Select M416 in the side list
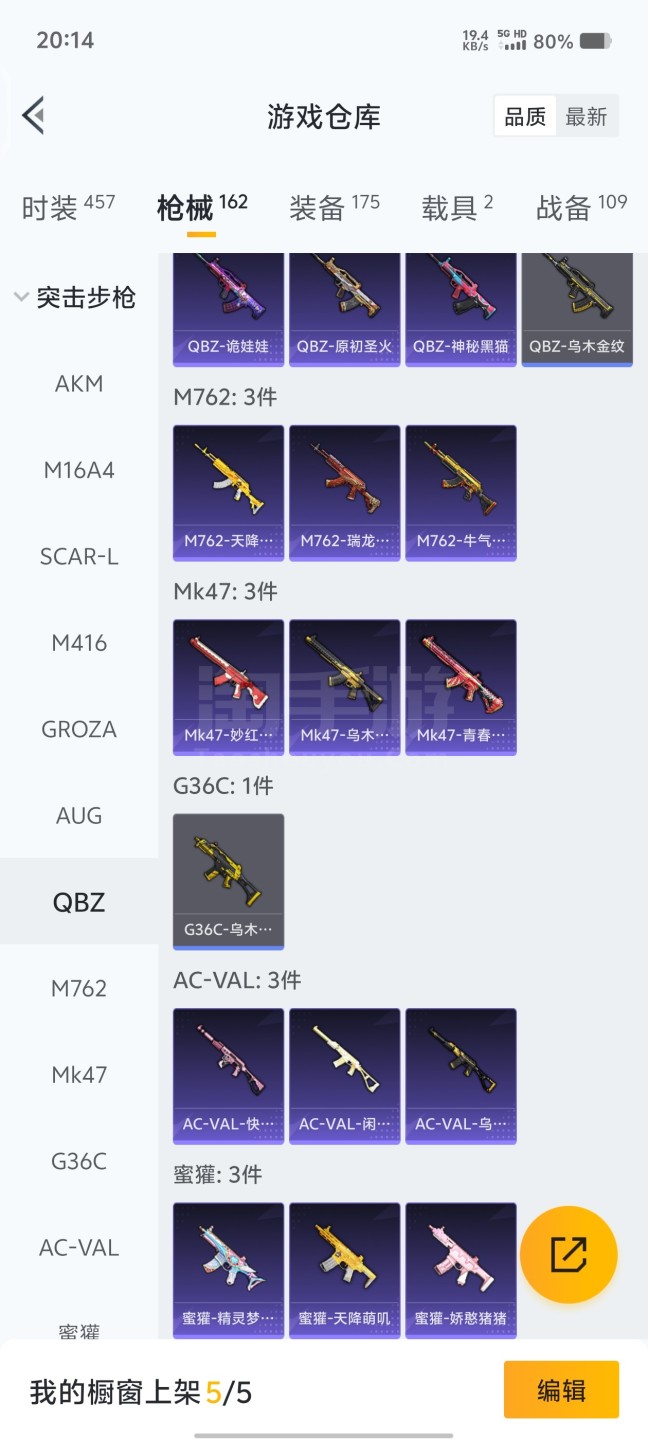This screenshot has height=1440, width=648. coord(79,643)
